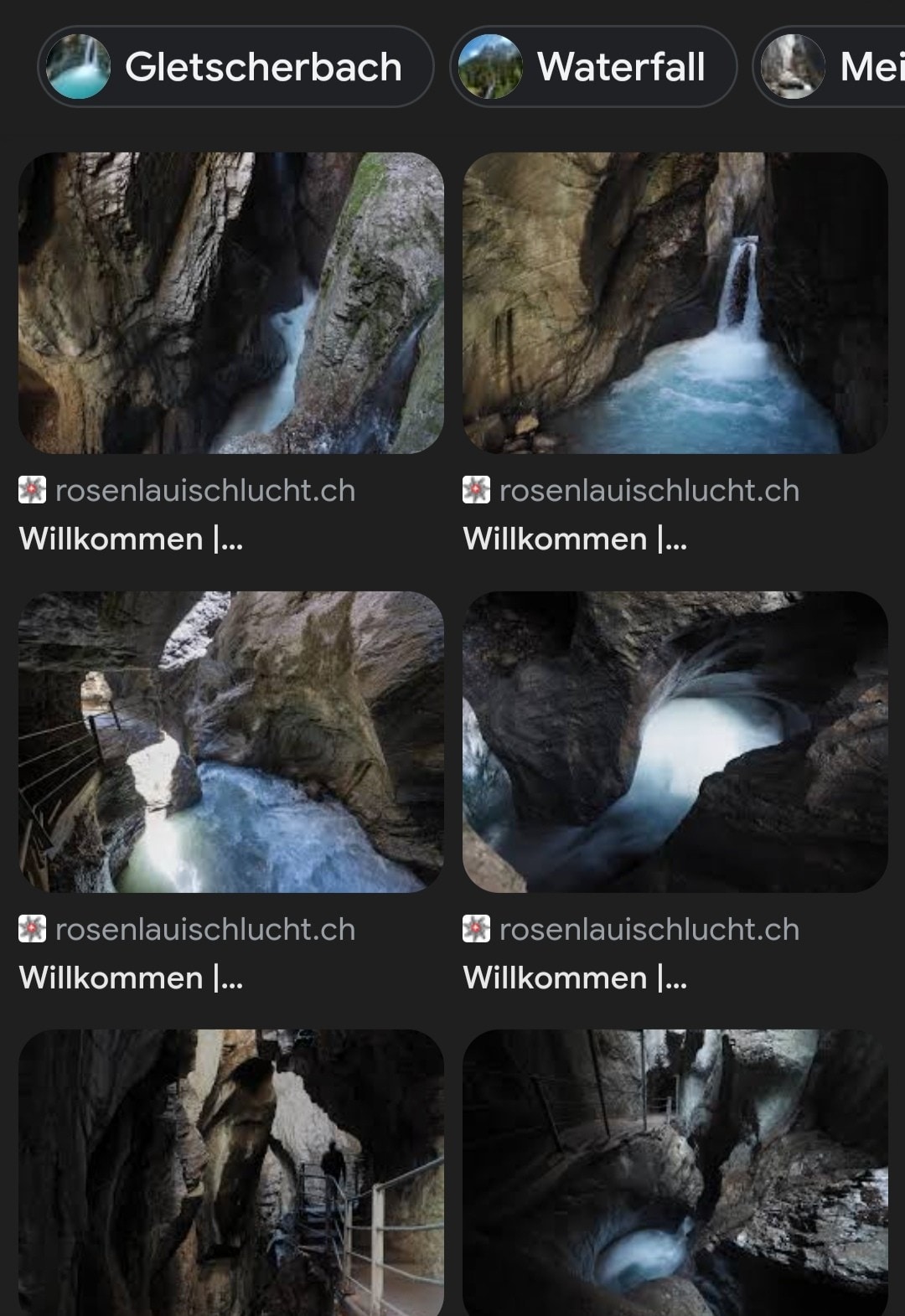Select the Waterfall filter chip
The width and height of the screenshot is (905, 1316).
(x=593, y=67)
